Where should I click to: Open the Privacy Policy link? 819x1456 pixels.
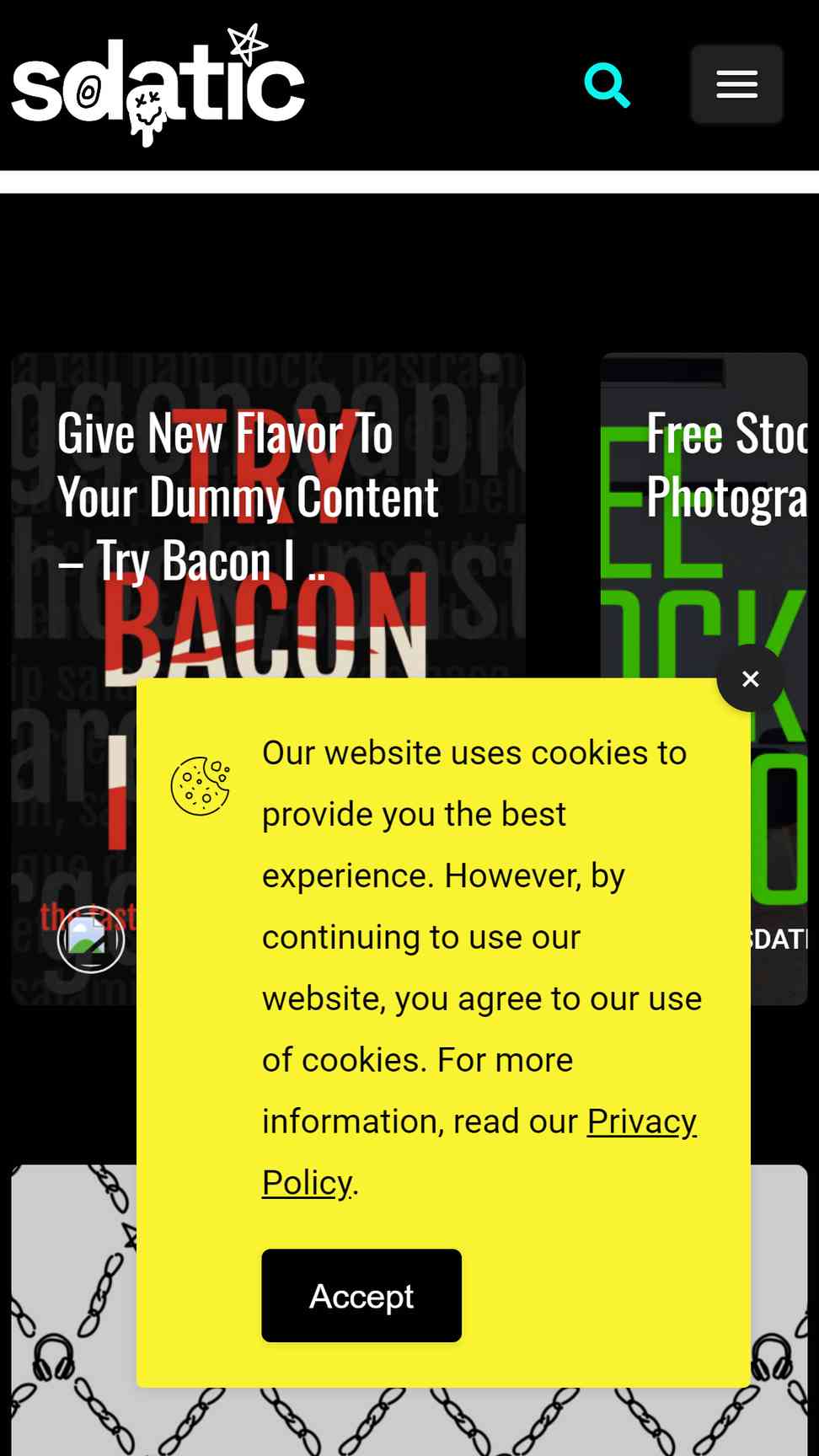(479, 1152)
